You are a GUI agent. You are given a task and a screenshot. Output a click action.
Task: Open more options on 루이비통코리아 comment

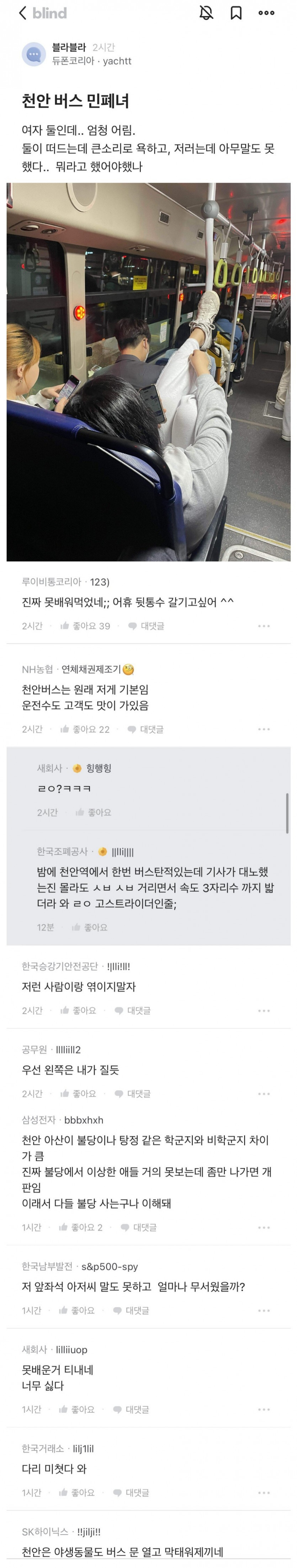264,626
